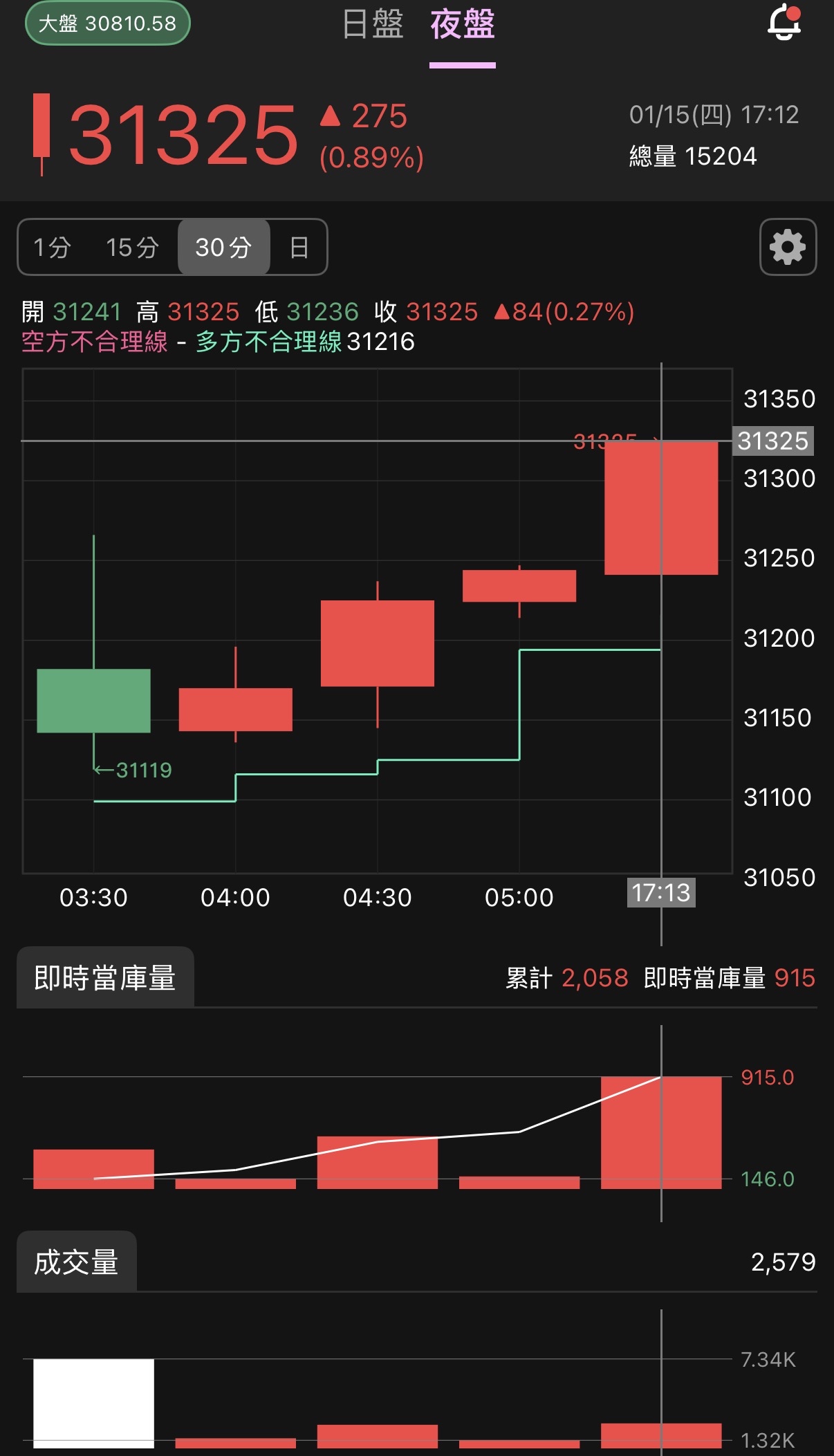This screenshot has height=1456, width=834.
Task: Select the 夜盤 night session tab
Action: click(x=462, y=25)
